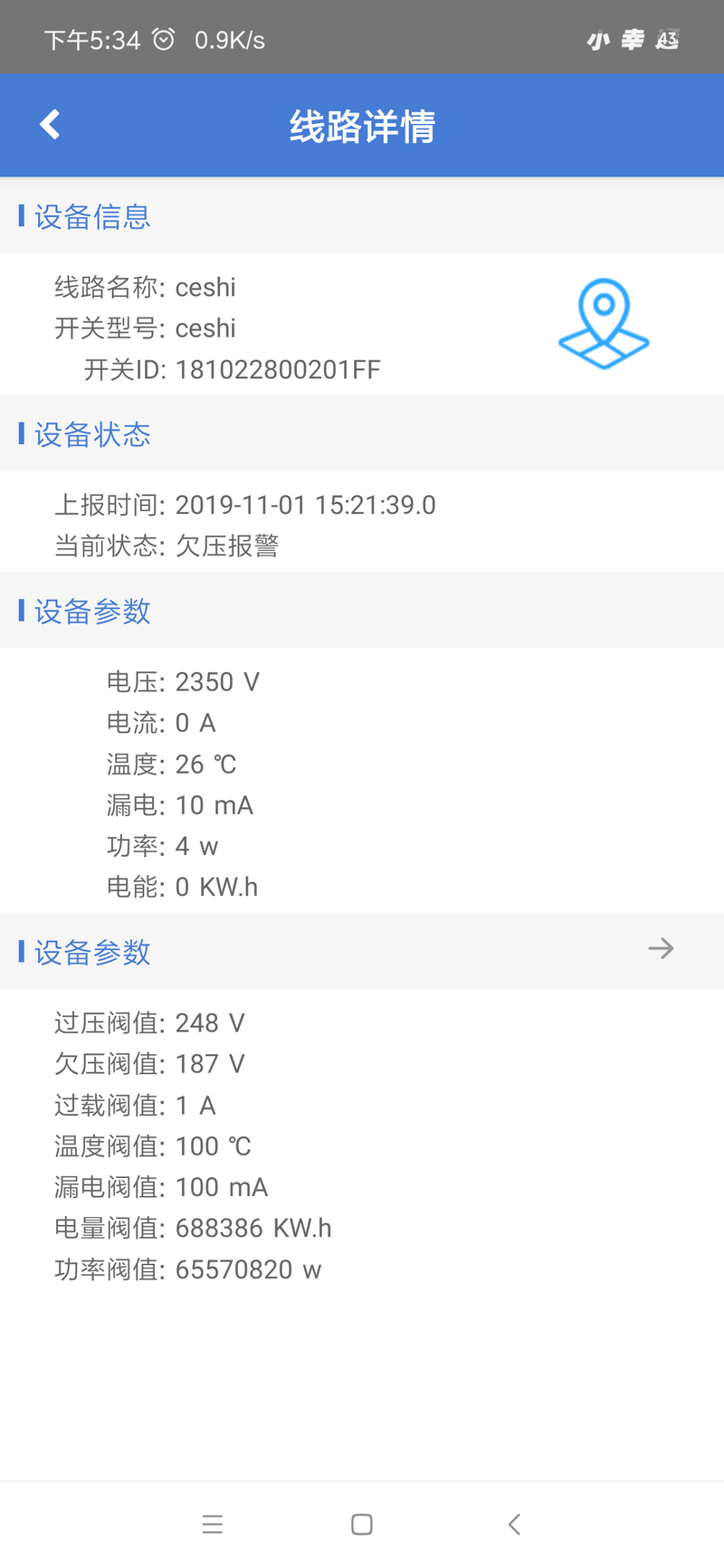Go back using the header arrow
The width and height of the screenshot is (724, 1568).
50,125
